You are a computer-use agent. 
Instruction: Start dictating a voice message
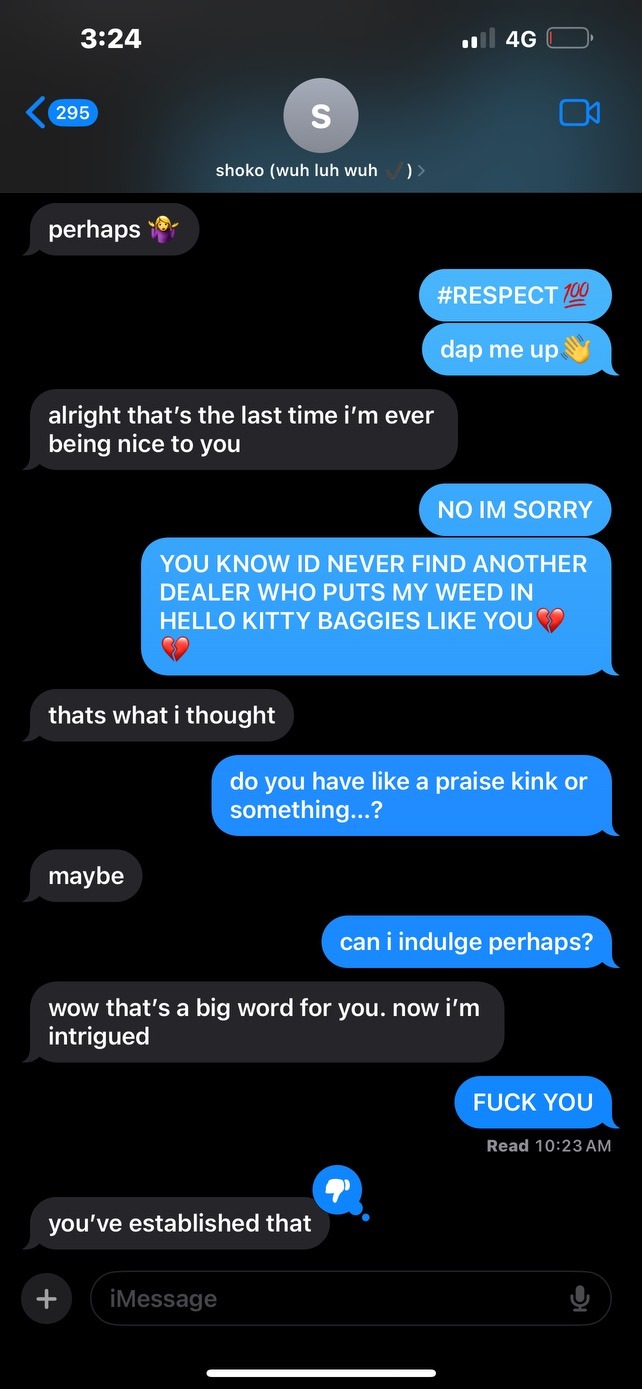click(x=579, y=1299)
